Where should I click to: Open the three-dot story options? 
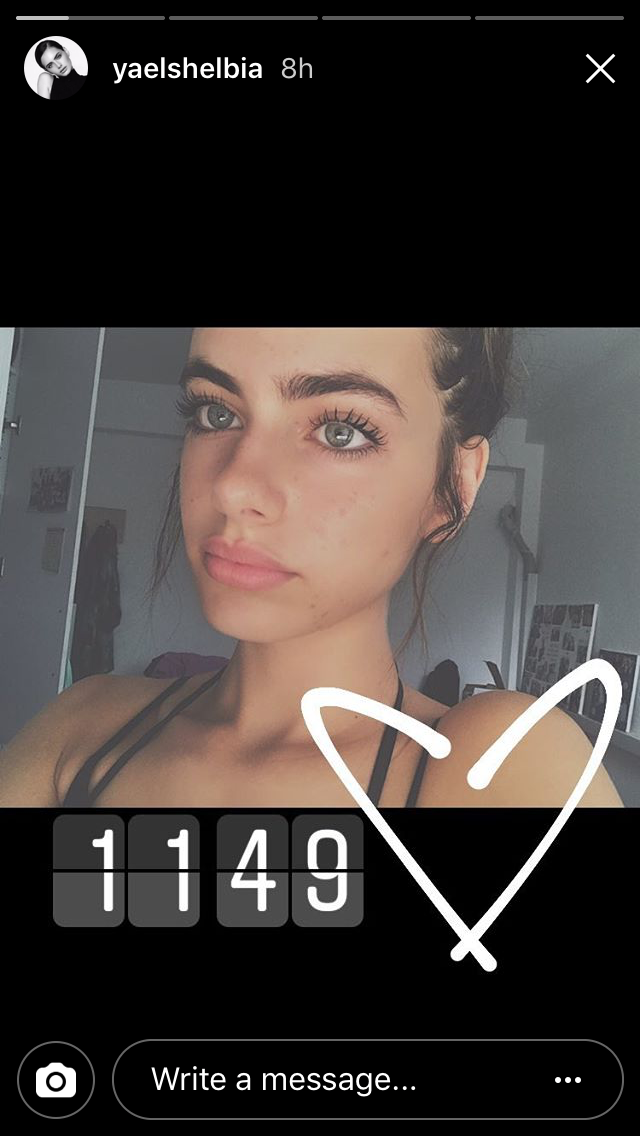tap(567, 1080)
